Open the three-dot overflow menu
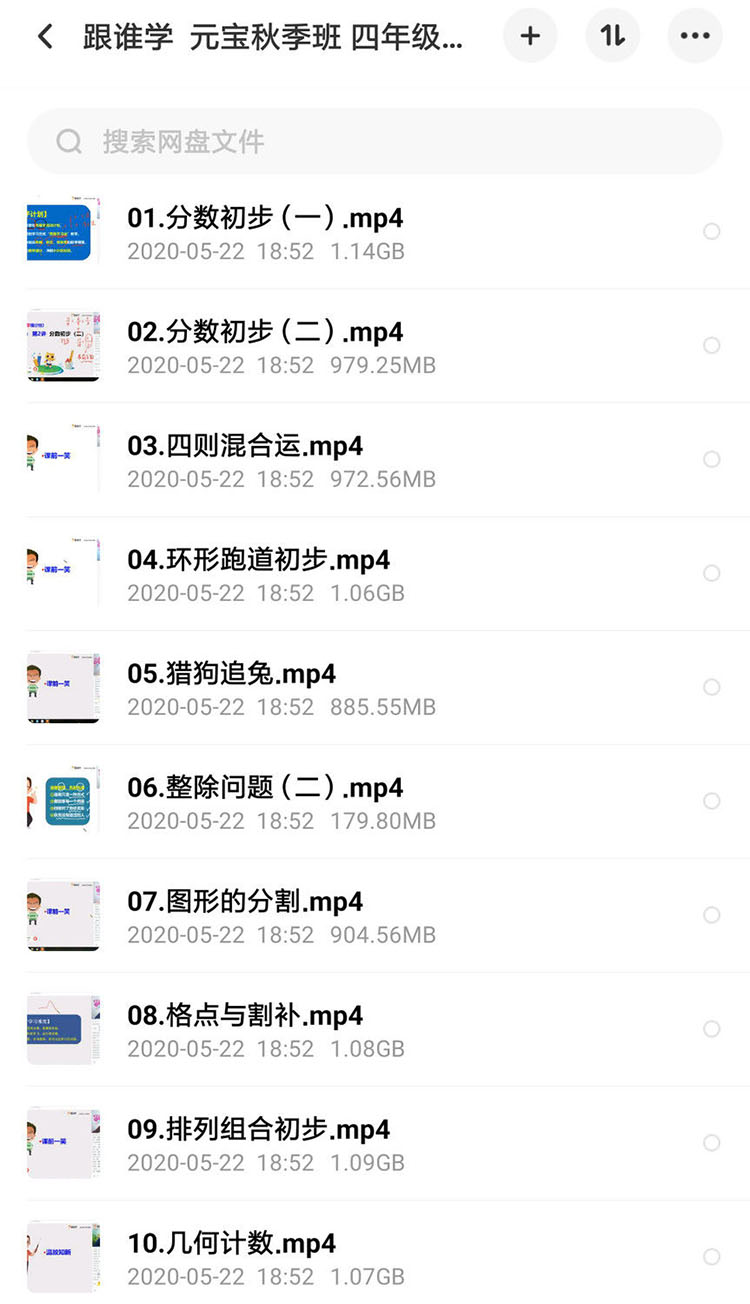 point(694,37)
